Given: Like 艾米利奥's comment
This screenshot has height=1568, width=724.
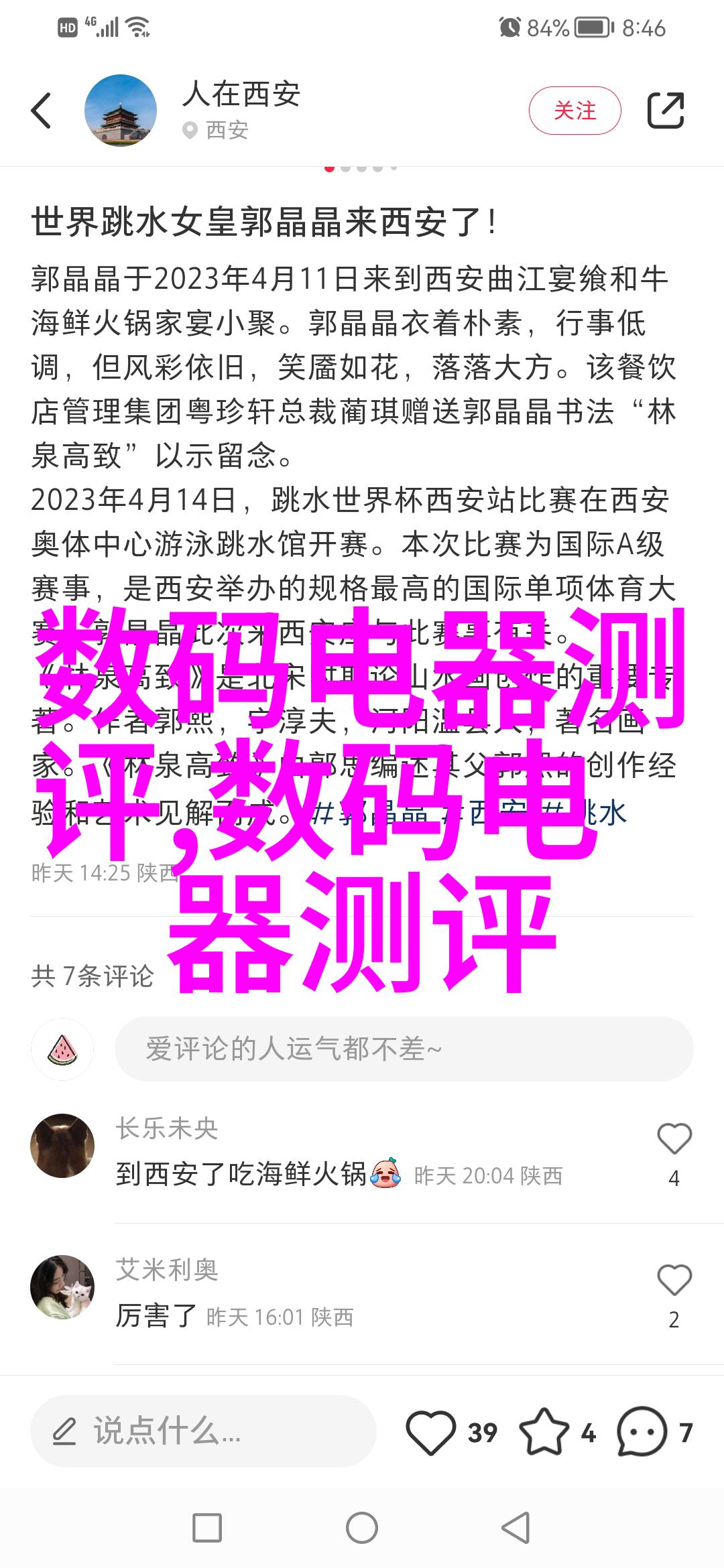Looking at the screenshot, I should [x=674, y=1281].
